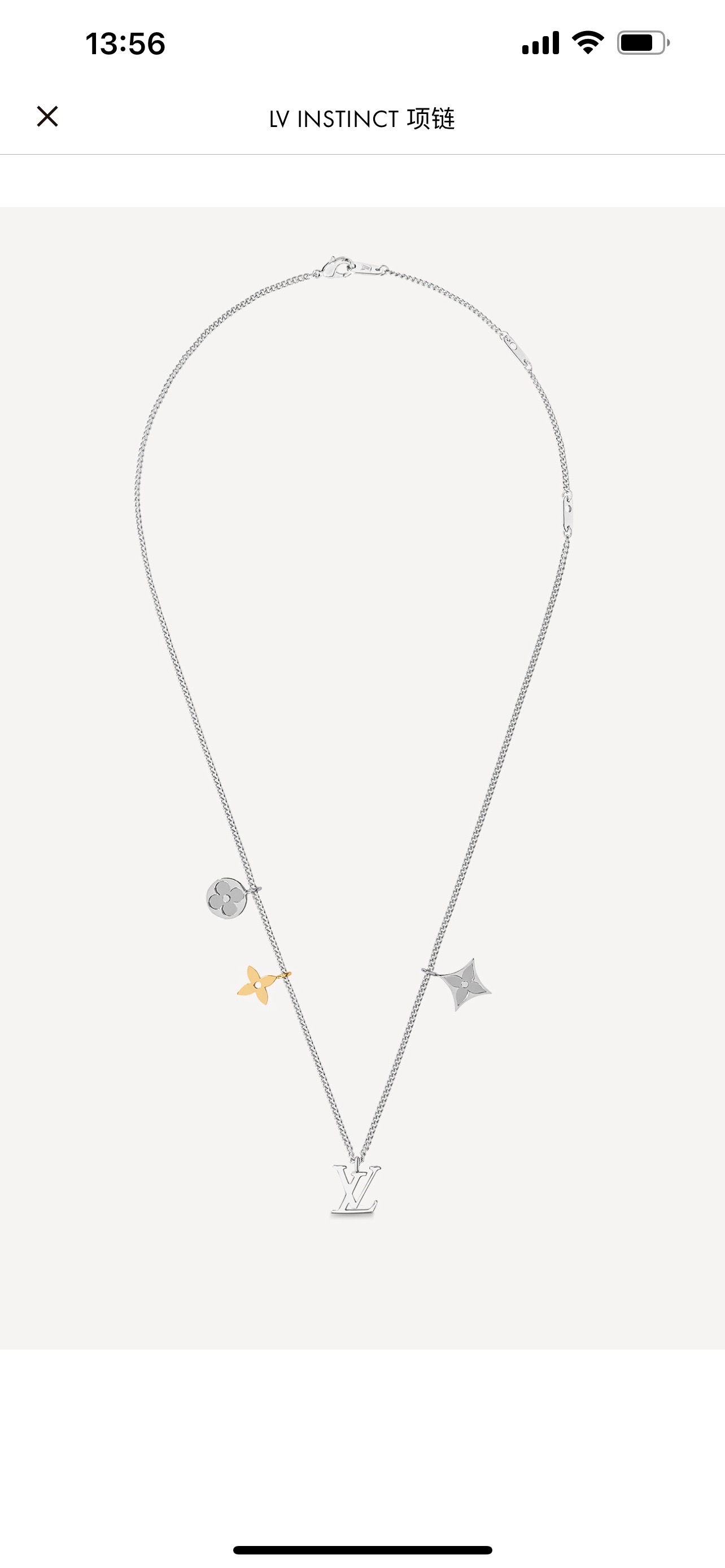Image resolution: width=725 pixels, height=1568 pixels.
Task: Close the LV INSTINCT necklace image viewer
Action: pos(47,116)
